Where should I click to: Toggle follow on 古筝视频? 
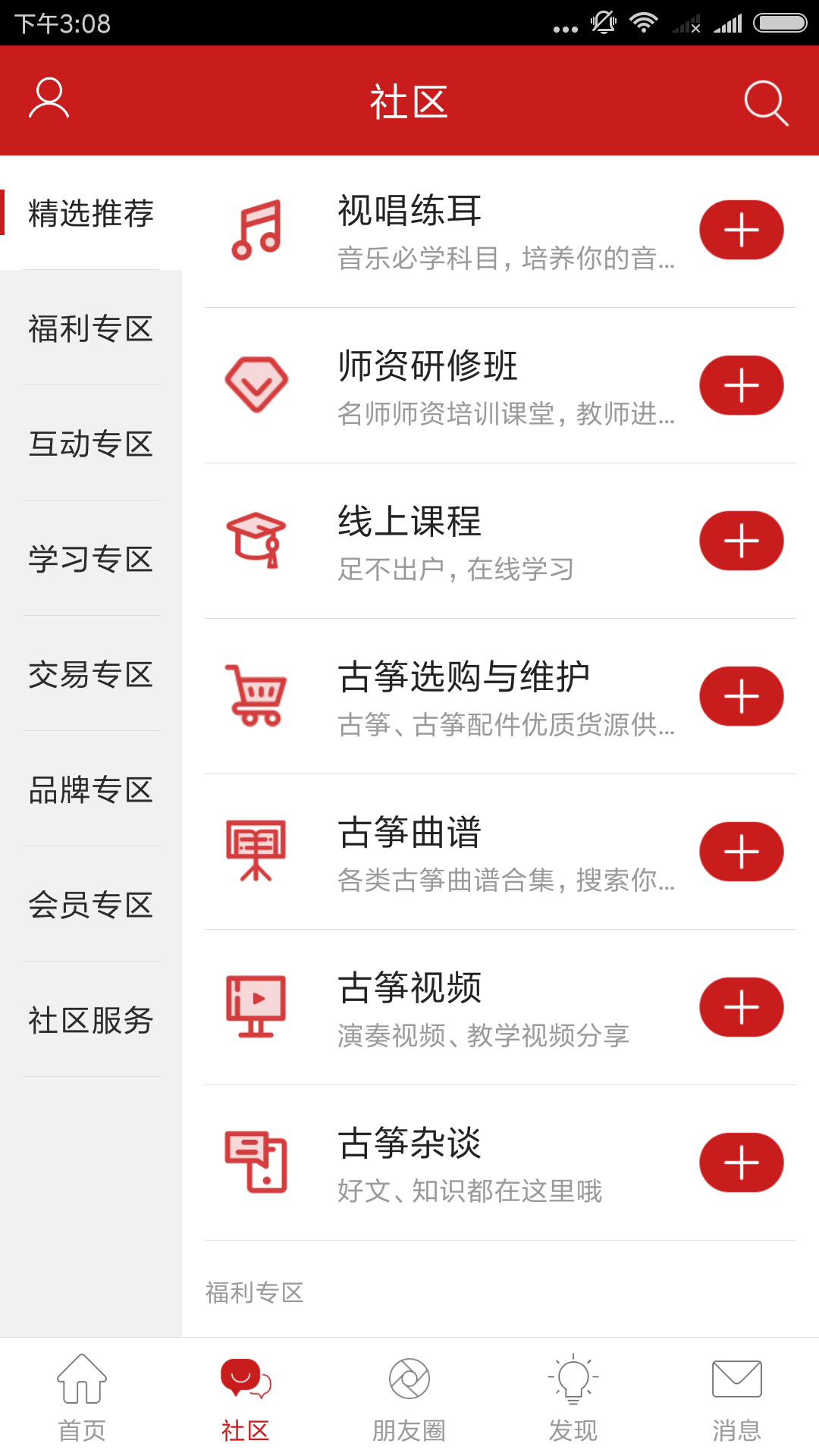(x=741, y=1006)
